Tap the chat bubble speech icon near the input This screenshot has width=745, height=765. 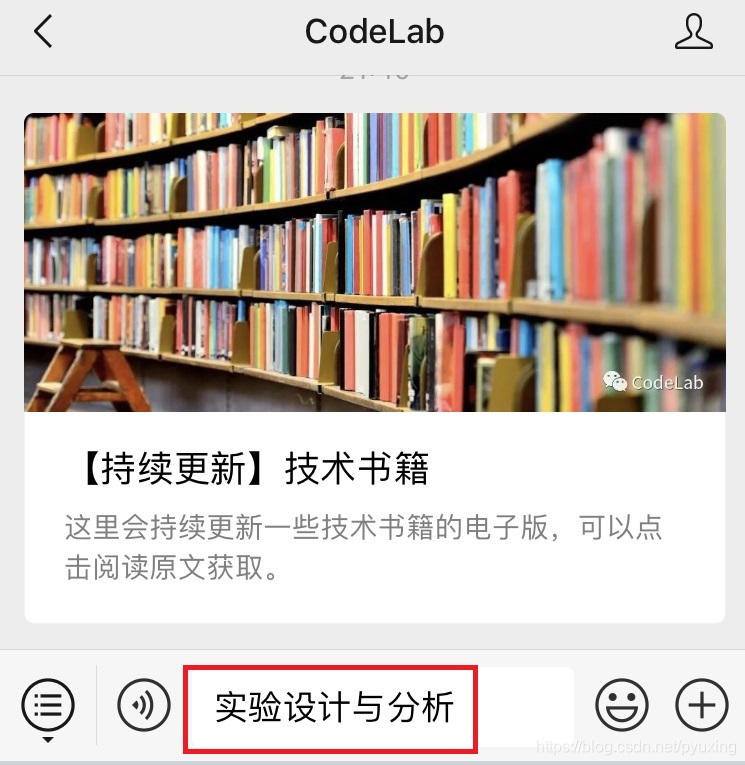144,705
